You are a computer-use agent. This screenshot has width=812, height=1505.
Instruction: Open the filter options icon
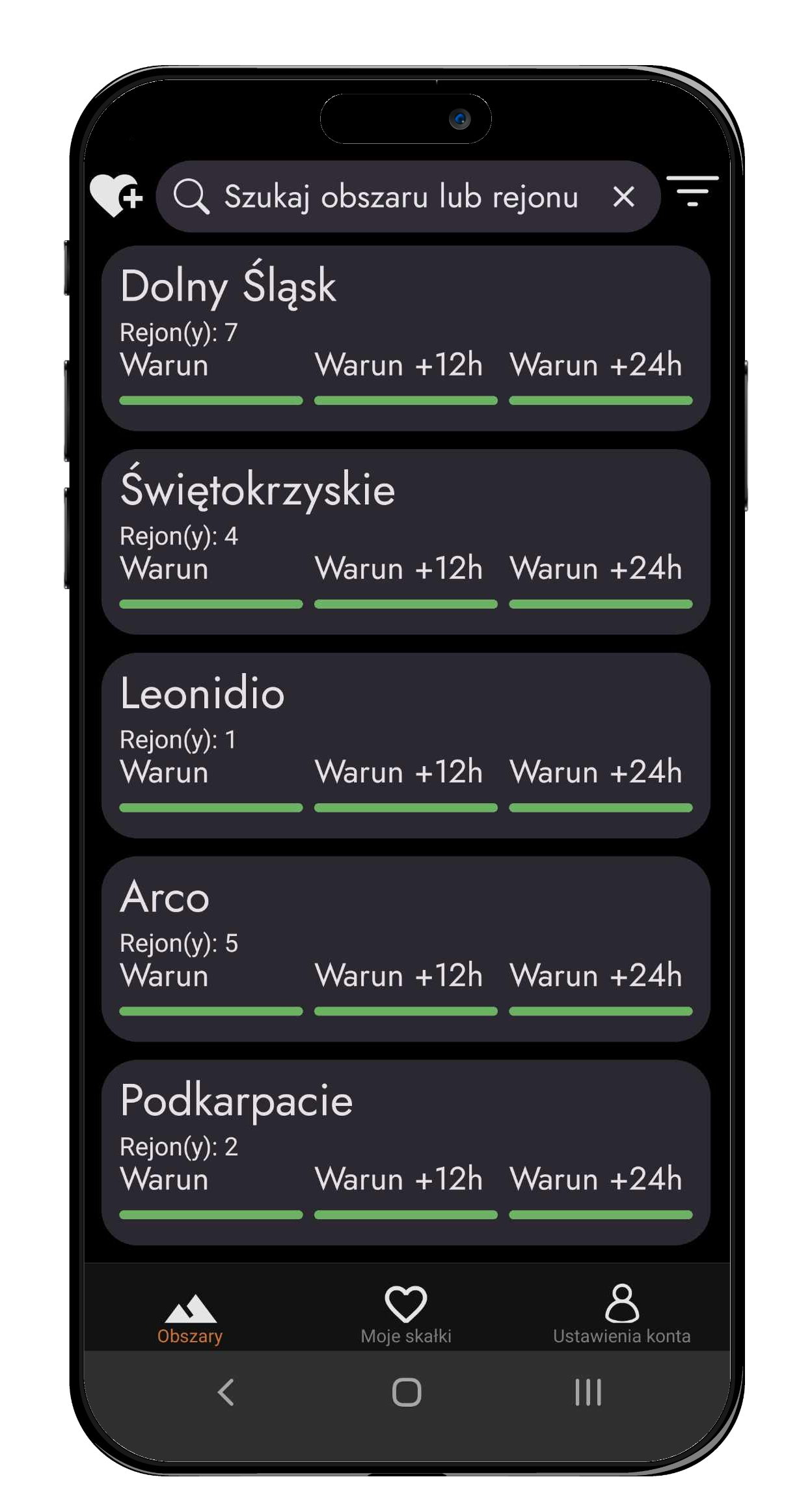692,191
